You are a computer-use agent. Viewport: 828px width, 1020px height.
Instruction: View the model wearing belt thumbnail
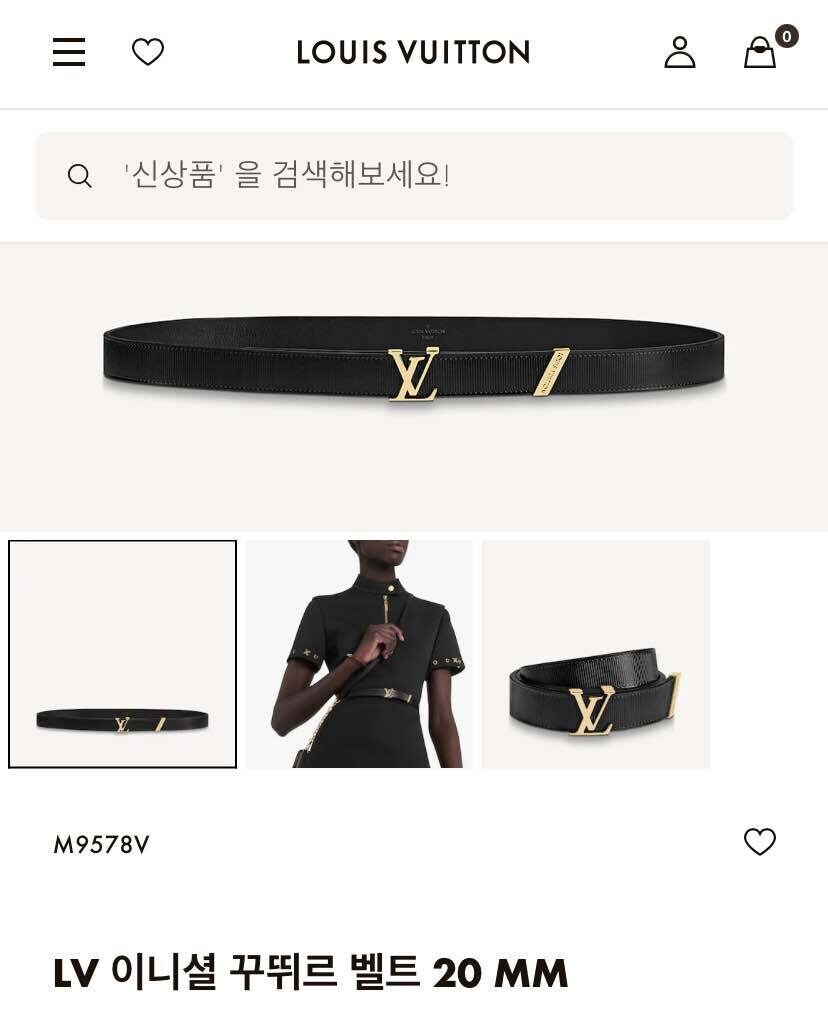pos(359,654)
